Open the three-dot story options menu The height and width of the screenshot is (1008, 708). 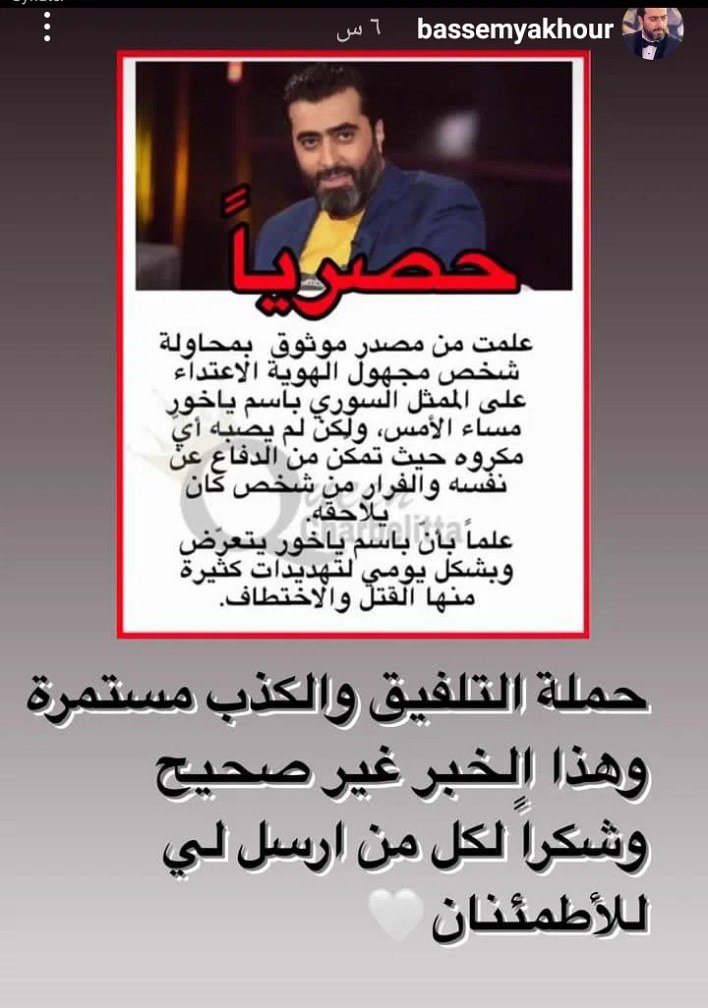click(x=45, y=27)
